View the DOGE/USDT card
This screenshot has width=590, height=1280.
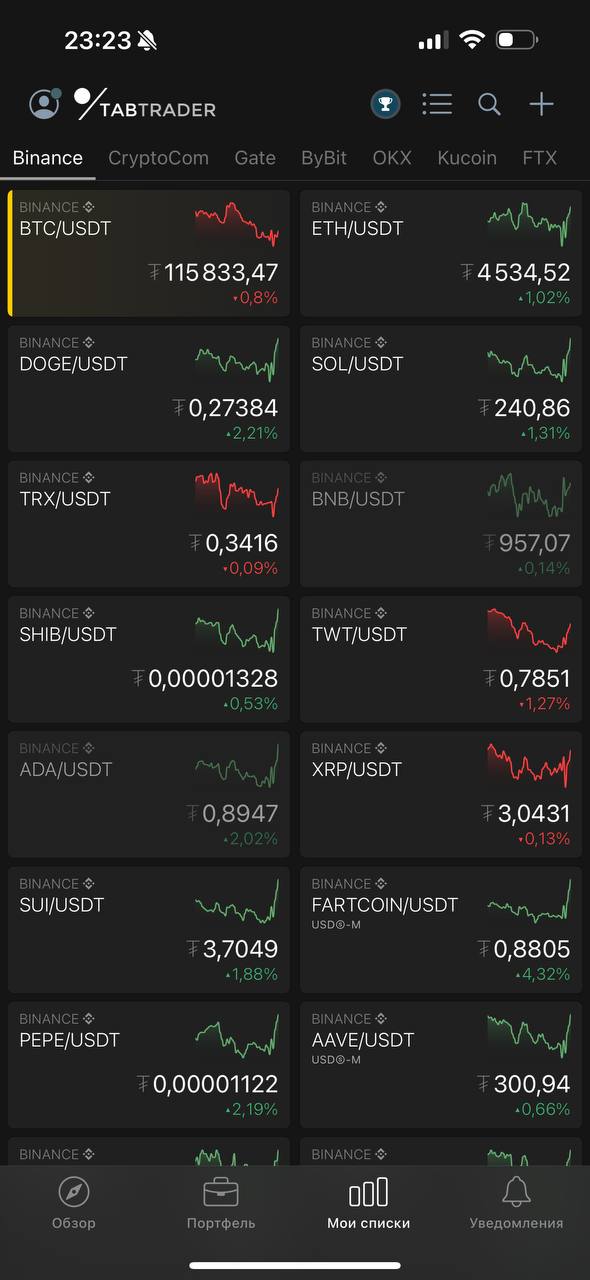tap(149, 389)
